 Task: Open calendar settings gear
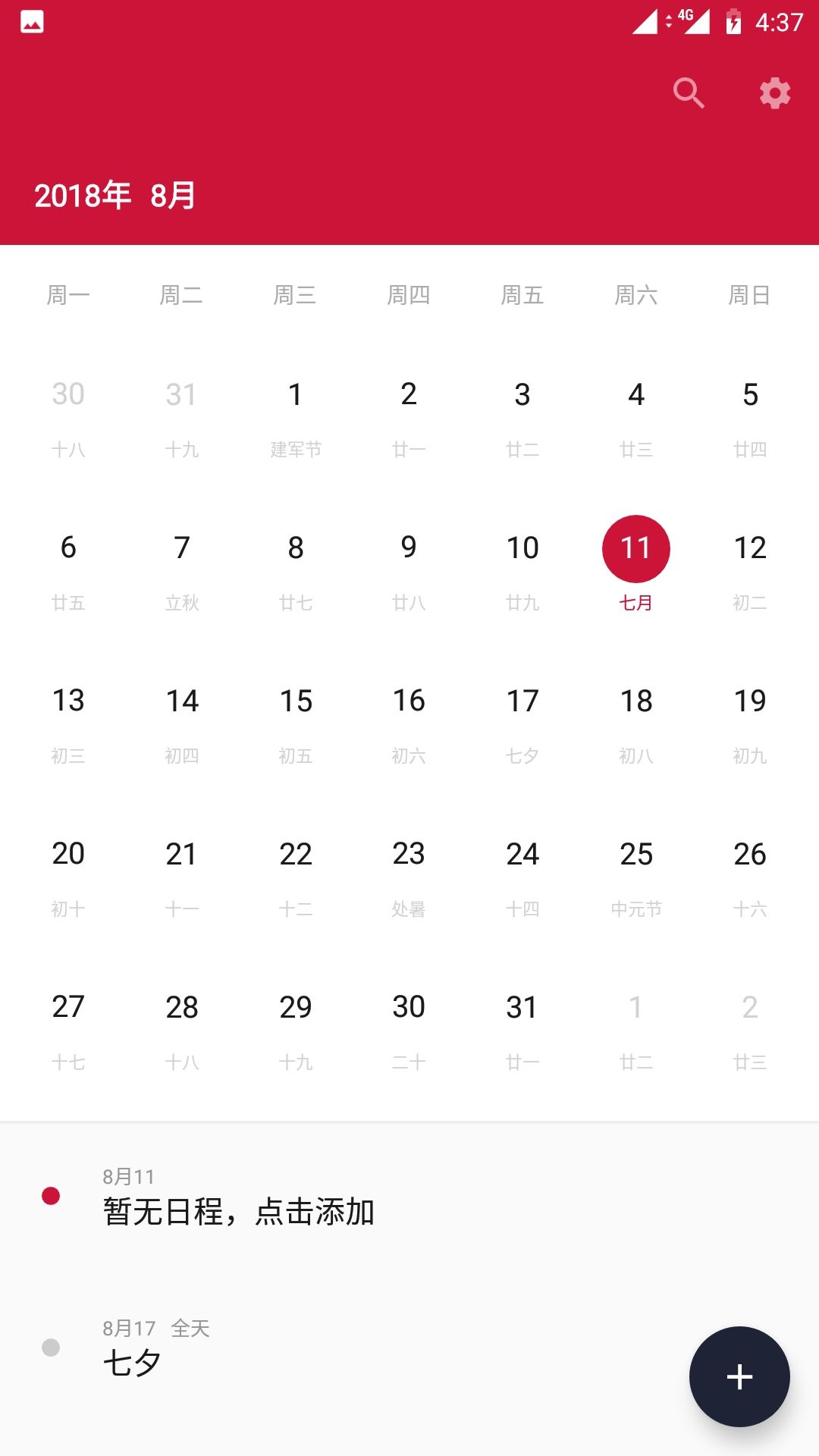[775, 93]
